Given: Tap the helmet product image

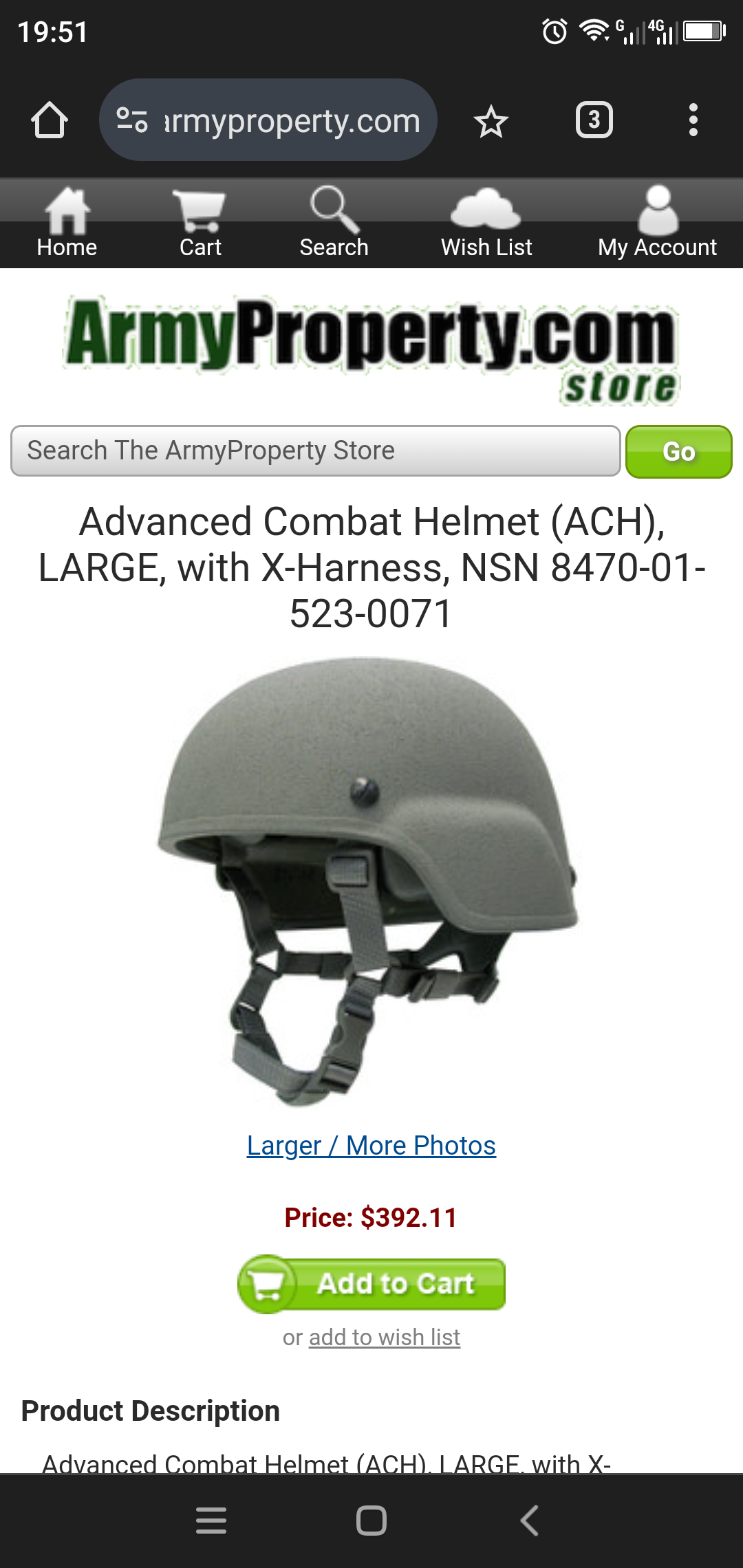Looking at the screenshot, I should pos(368,880).
